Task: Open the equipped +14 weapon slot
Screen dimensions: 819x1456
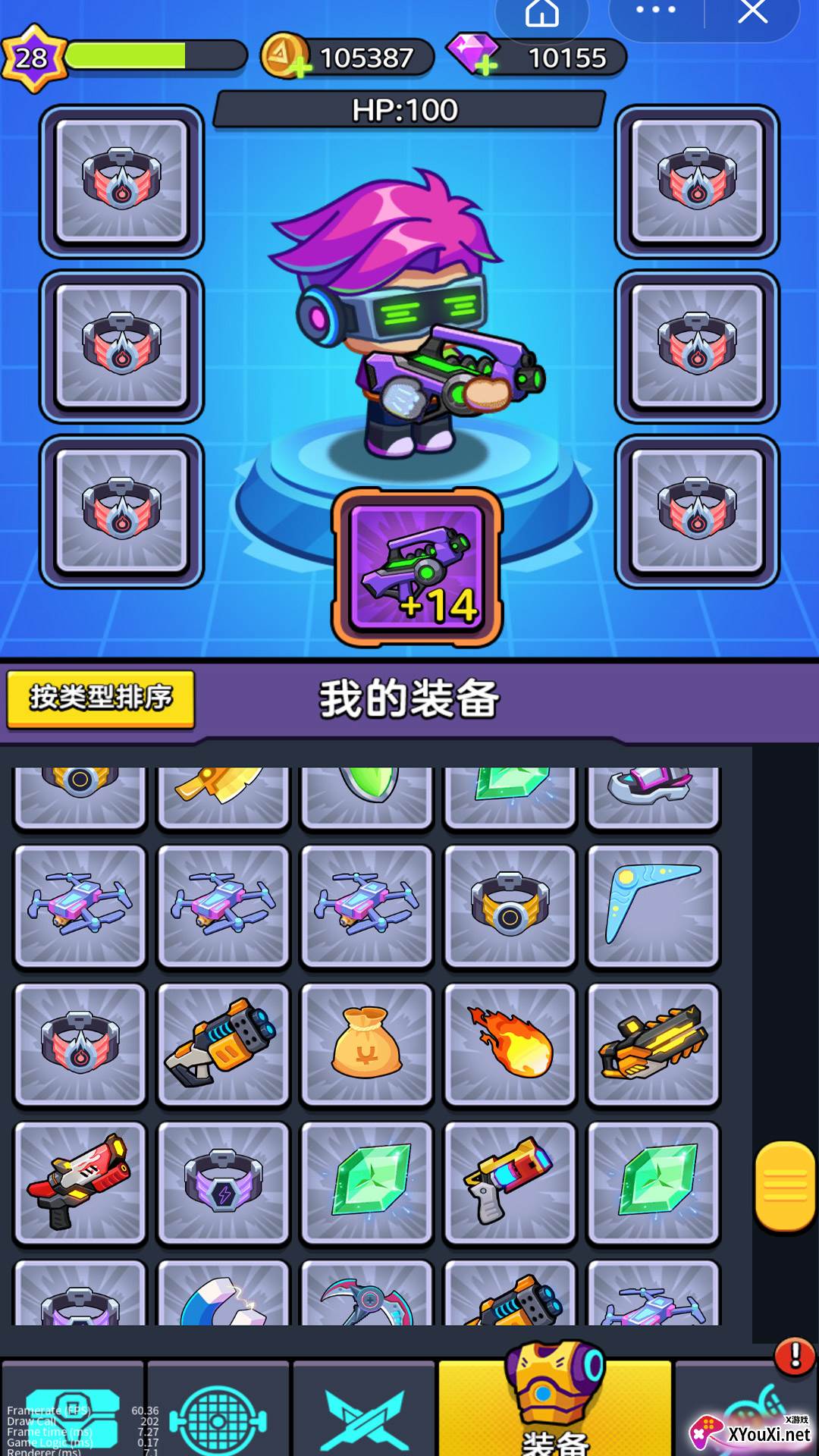Action: [x=417, y=568]
